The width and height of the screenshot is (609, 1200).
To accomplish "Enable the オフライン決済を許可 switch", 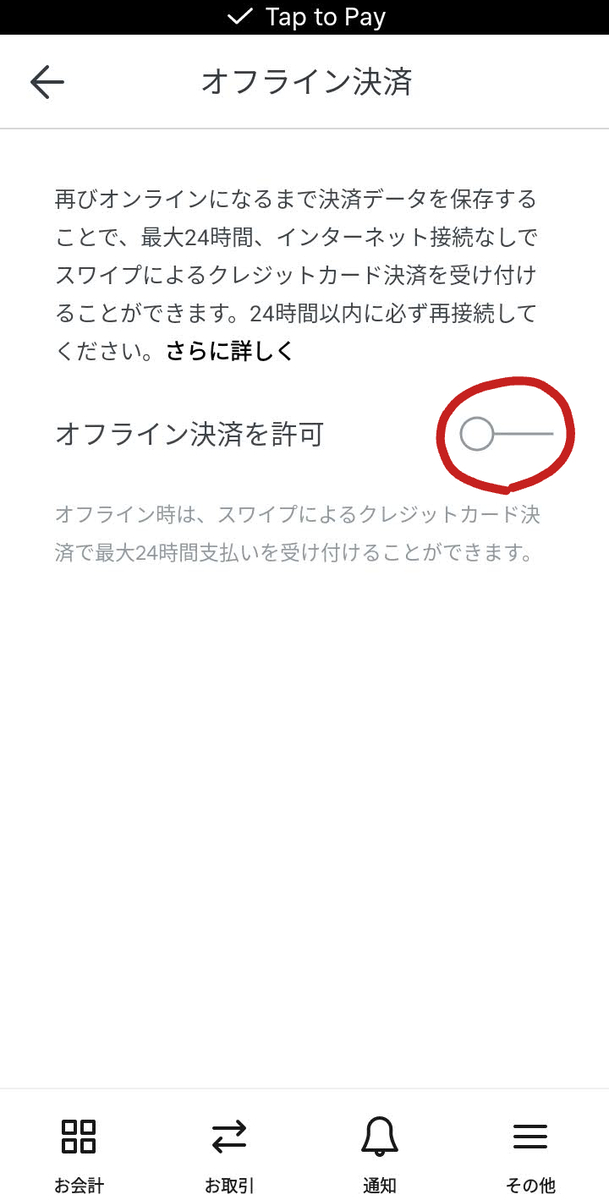I will (506, 434).
